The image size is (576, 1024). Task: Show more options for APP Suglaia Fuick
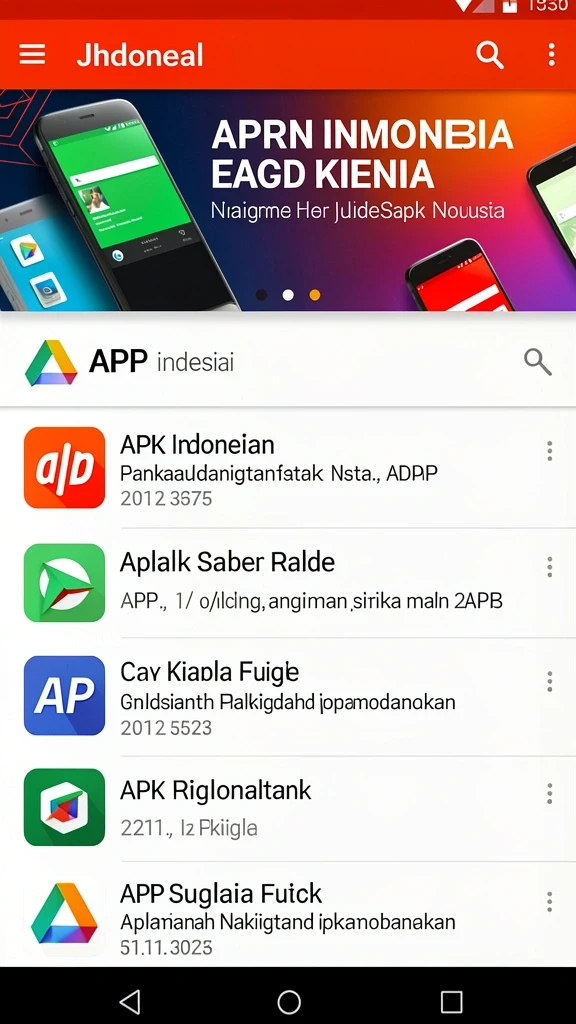pyautogui.click(x=549, y=901)
